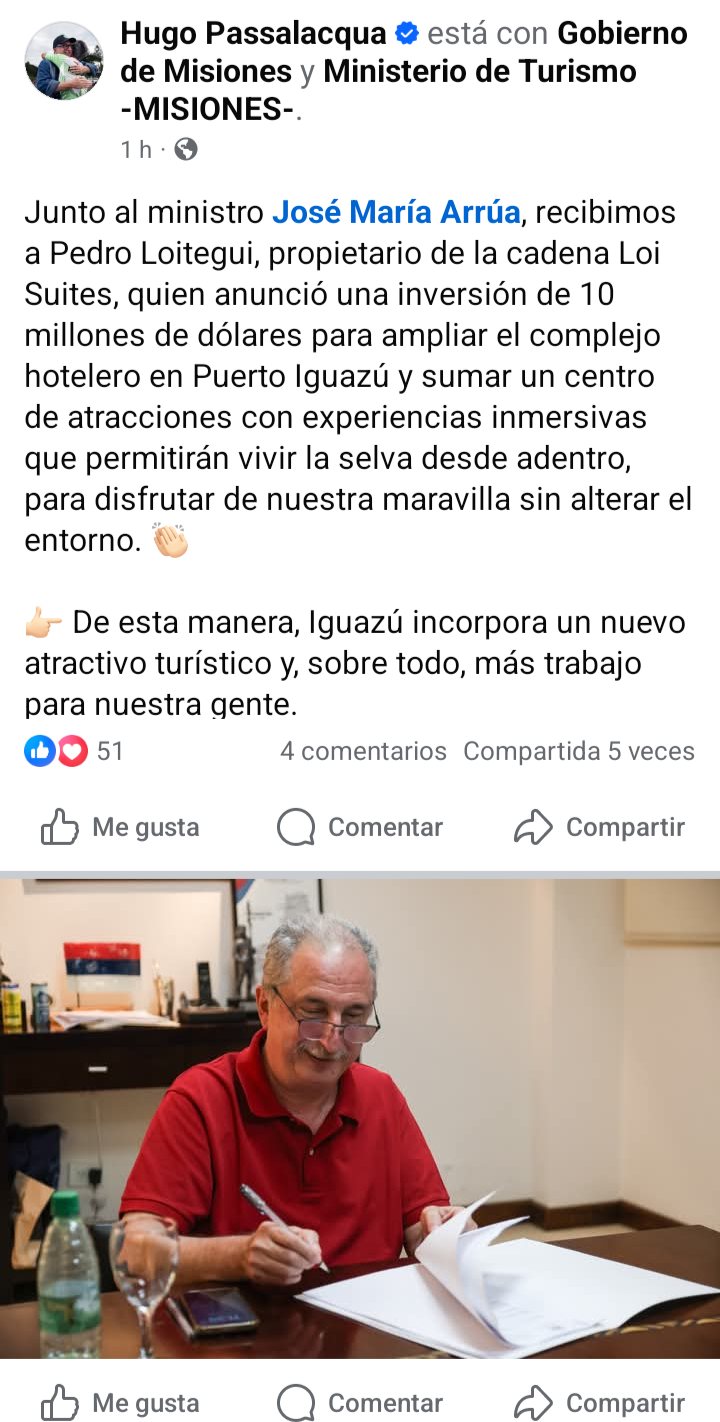Open Hugo Passalacqua's profile picture

[63, 61]
